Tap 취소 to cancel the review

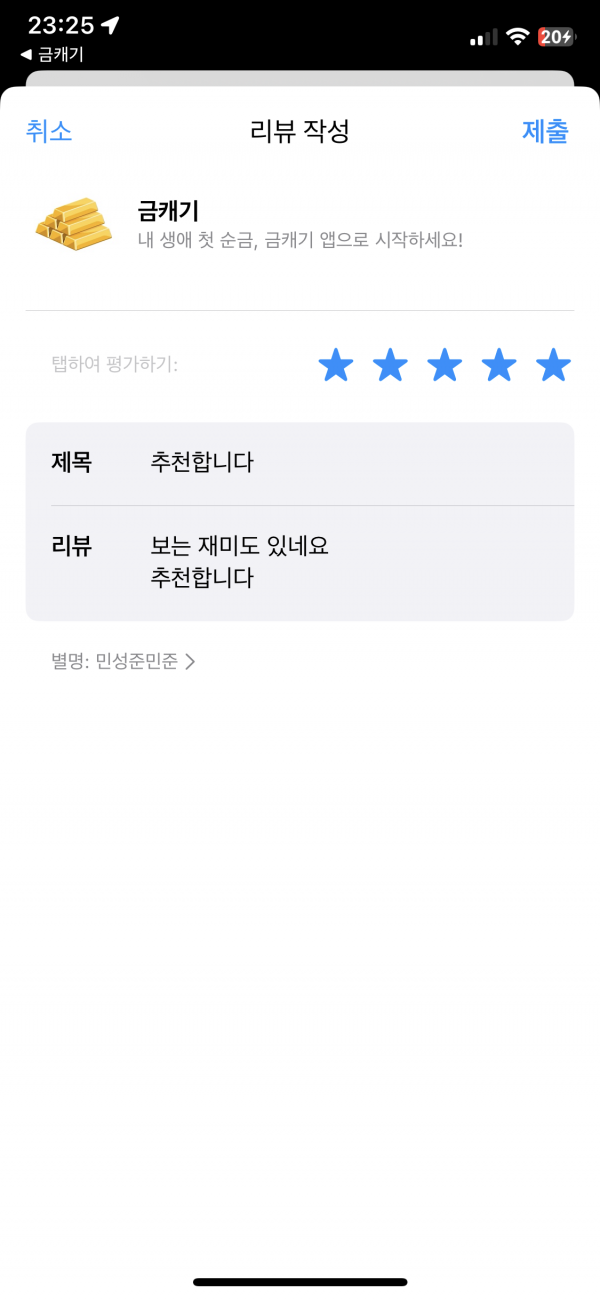[49, 131]
